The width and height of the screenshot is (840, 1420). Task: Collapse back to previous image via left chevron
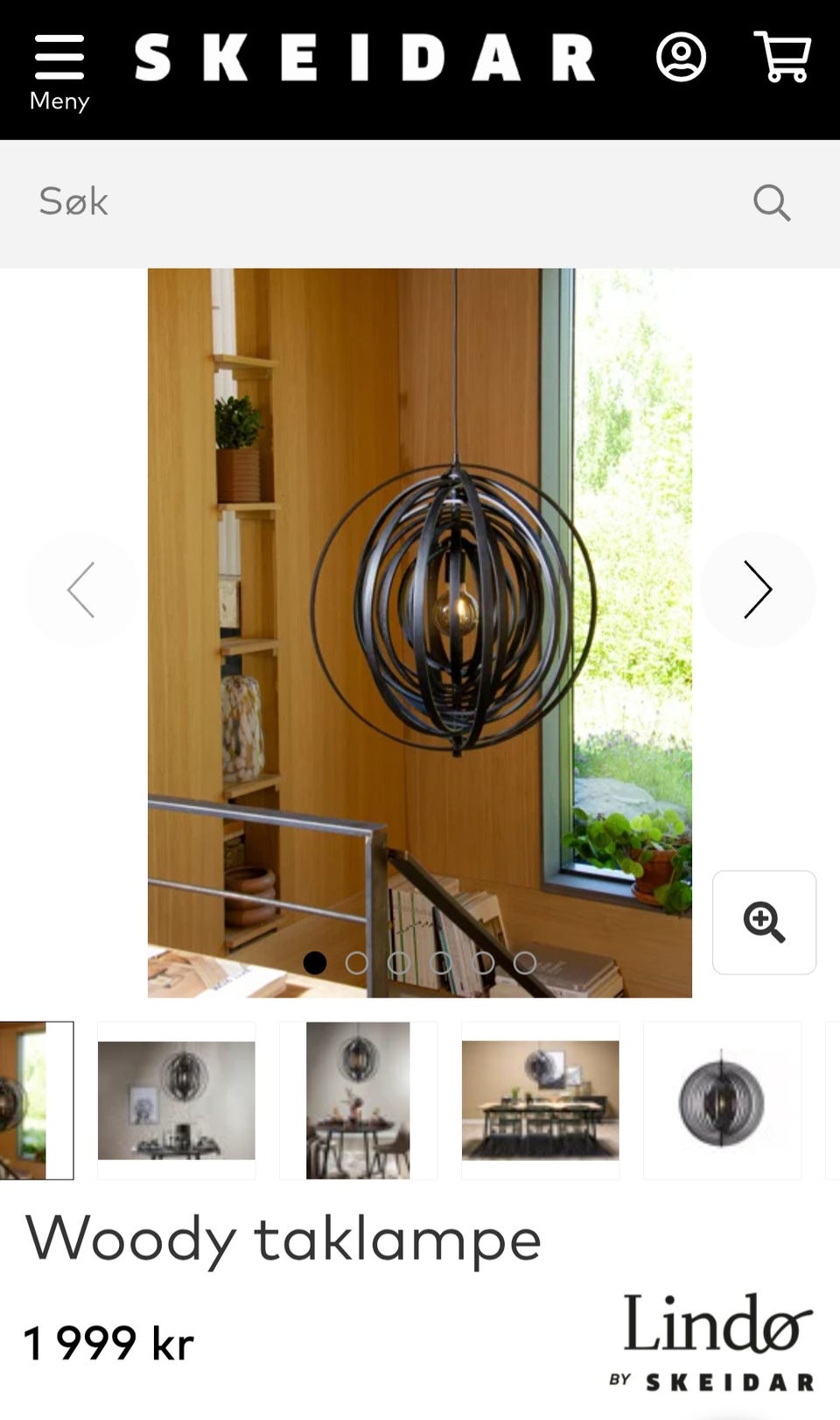[x=80, y=589]
